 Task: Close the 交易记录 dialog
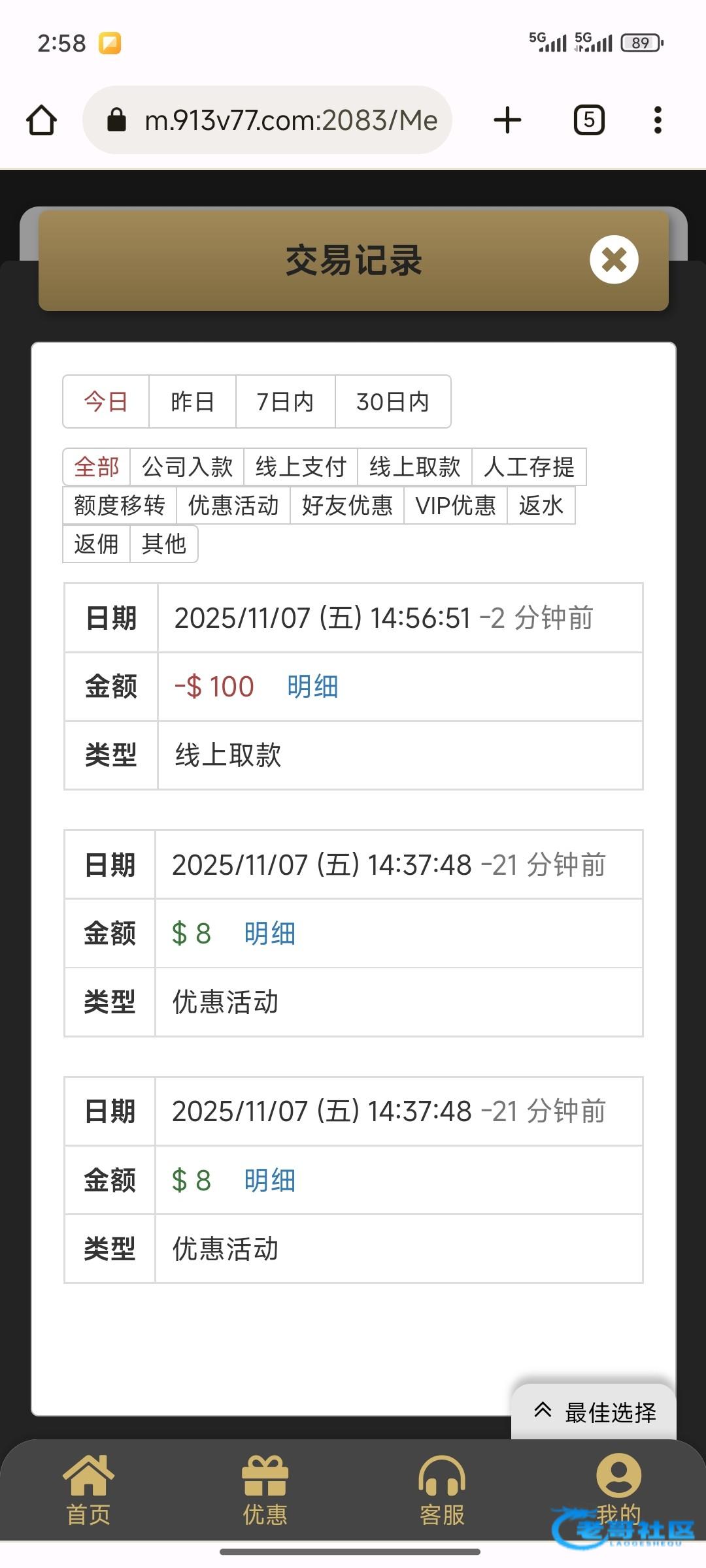pyautogui.click(x=614, y=259)
